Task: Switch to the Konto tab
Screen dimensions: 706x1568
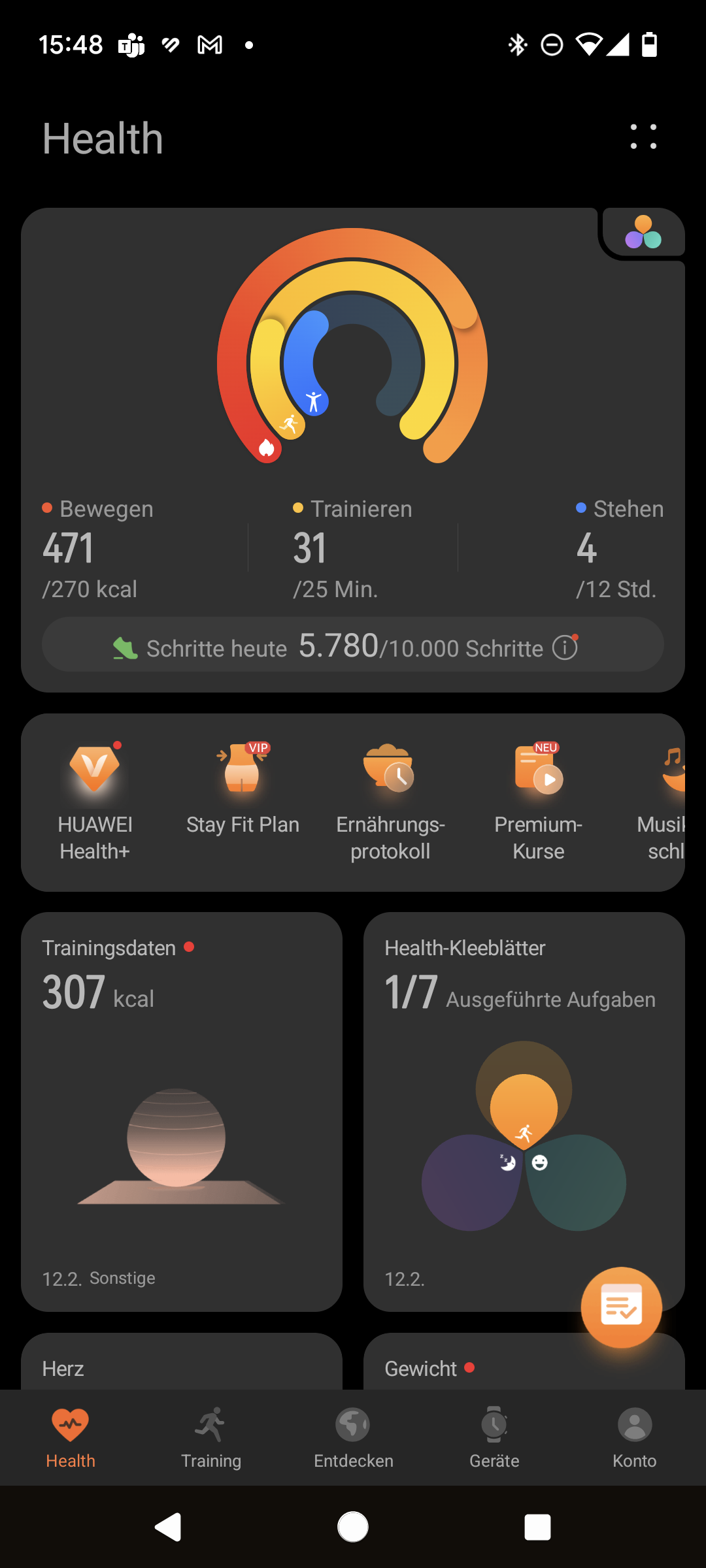Action: pyautogui.click(x=635, y=1437)
